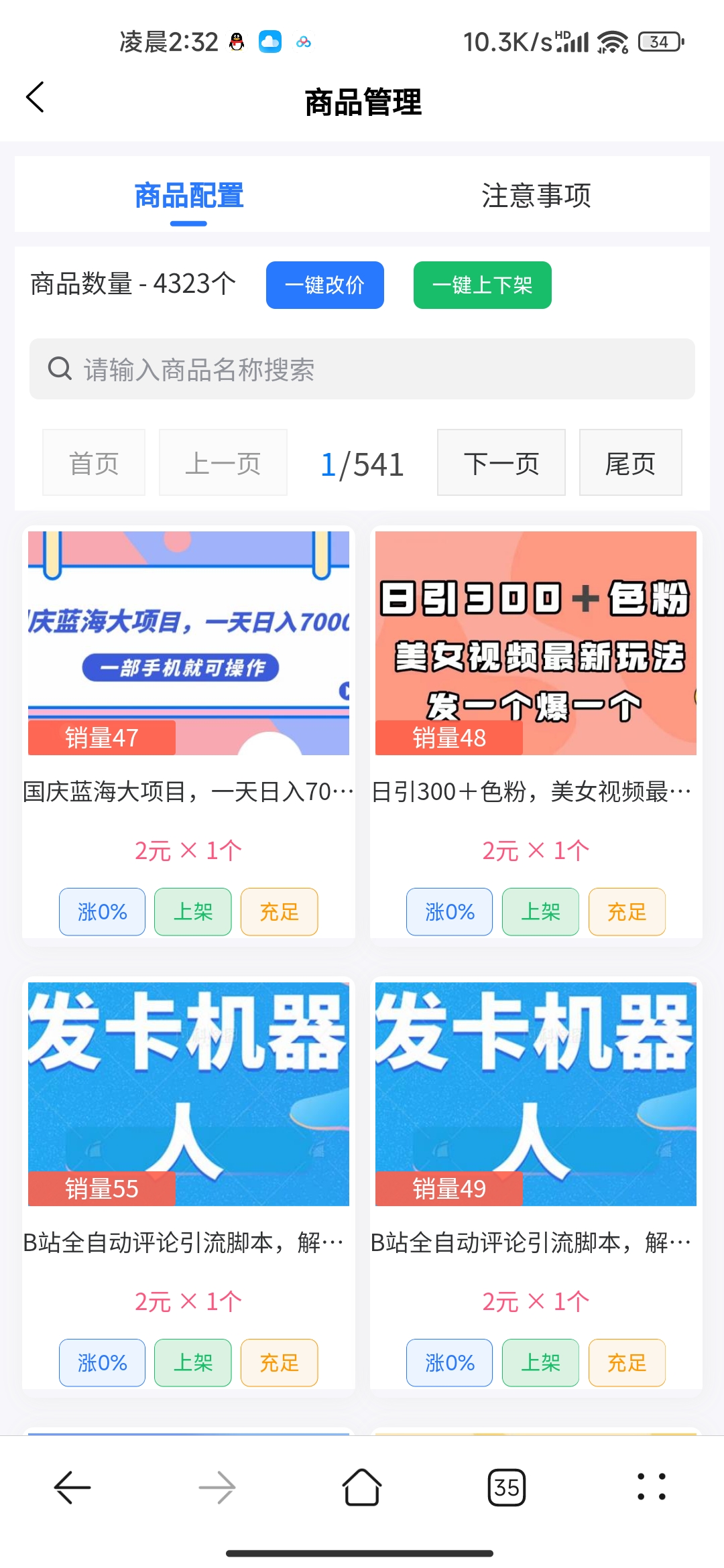Tap 上架 on 国庆蓝海大项目 product
Viewport: 724px width, 1568px height.
193,911
